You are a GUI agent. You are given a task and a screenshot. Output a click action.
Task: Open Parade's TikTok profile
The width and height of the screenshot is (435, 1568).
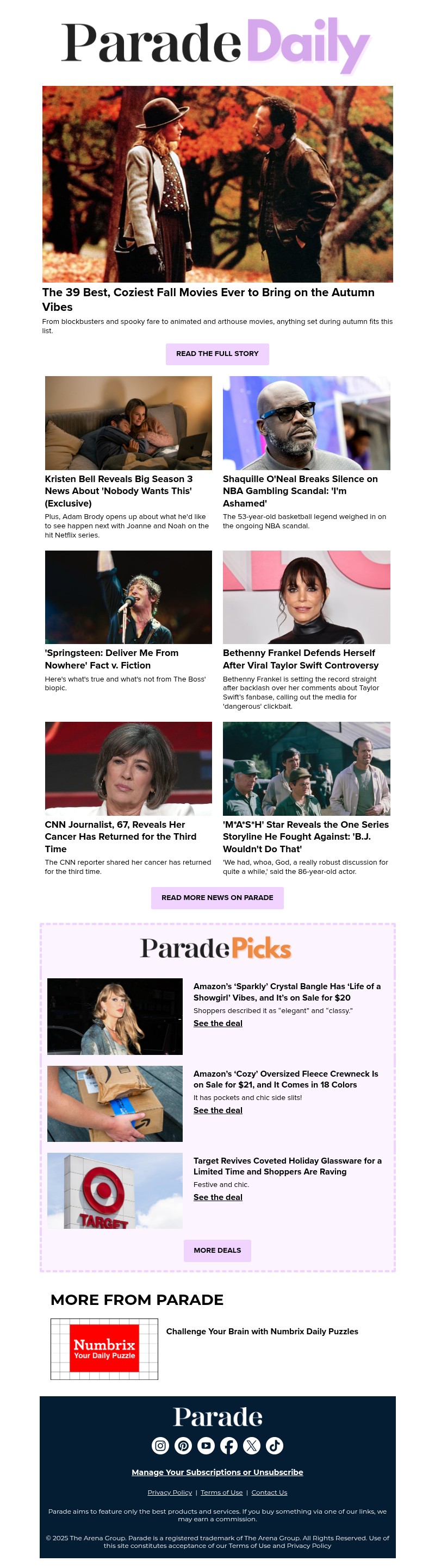point(274,1445)
